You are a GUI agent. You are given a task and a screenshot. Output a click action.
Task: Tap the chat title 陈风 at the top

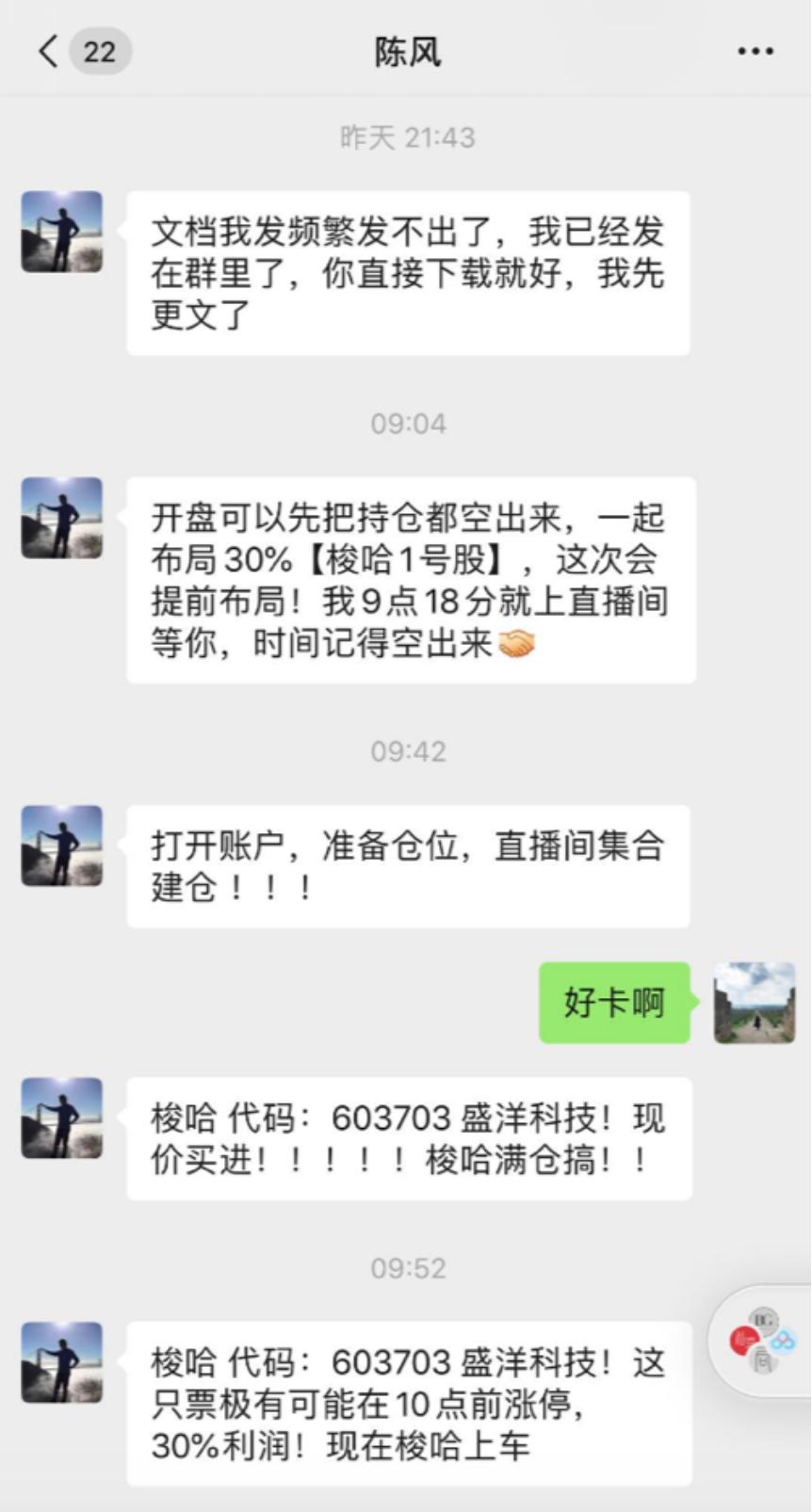(x=406, y=52)
